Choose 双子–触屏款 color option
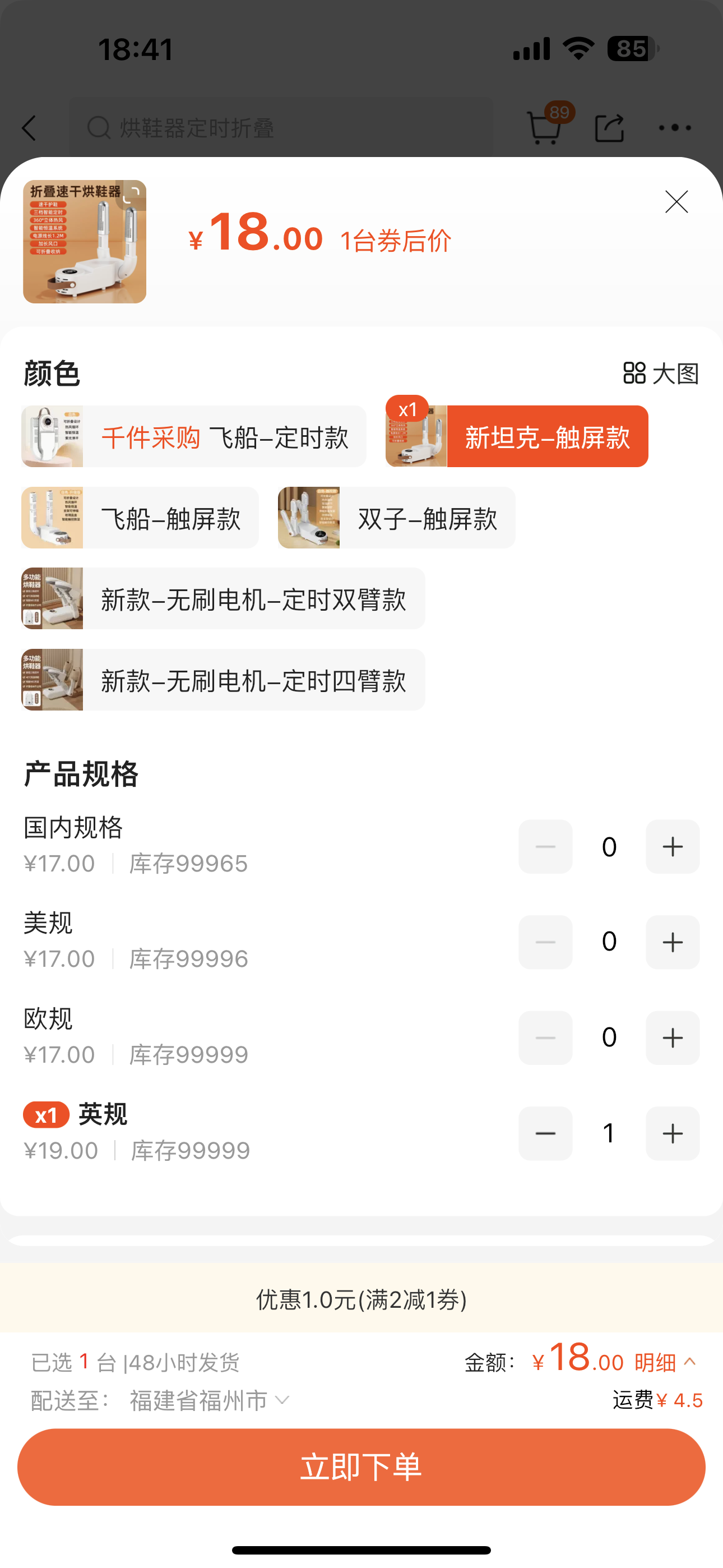The height and width of the screenshot is (1568, 723). point(396,518)
